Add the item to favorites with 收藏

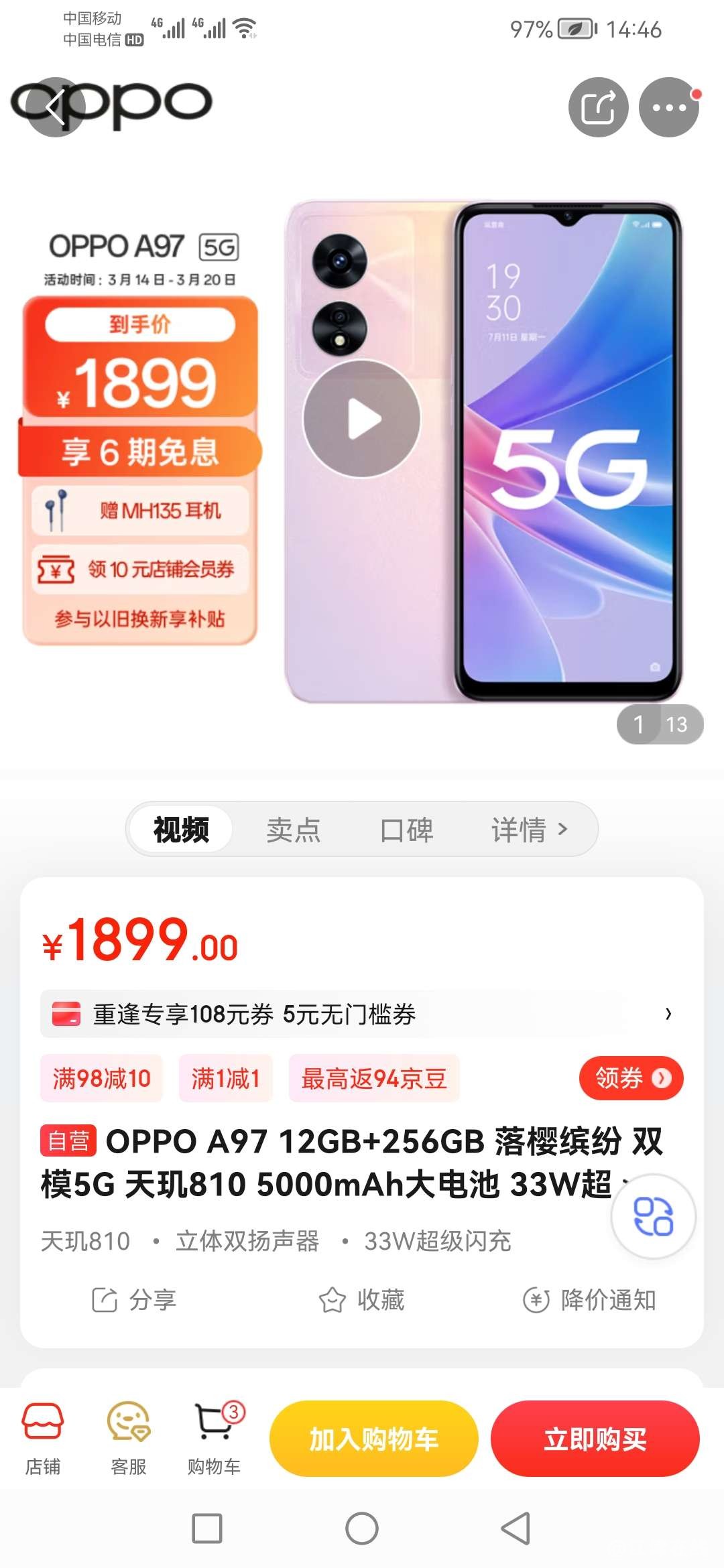(362, 1300)
